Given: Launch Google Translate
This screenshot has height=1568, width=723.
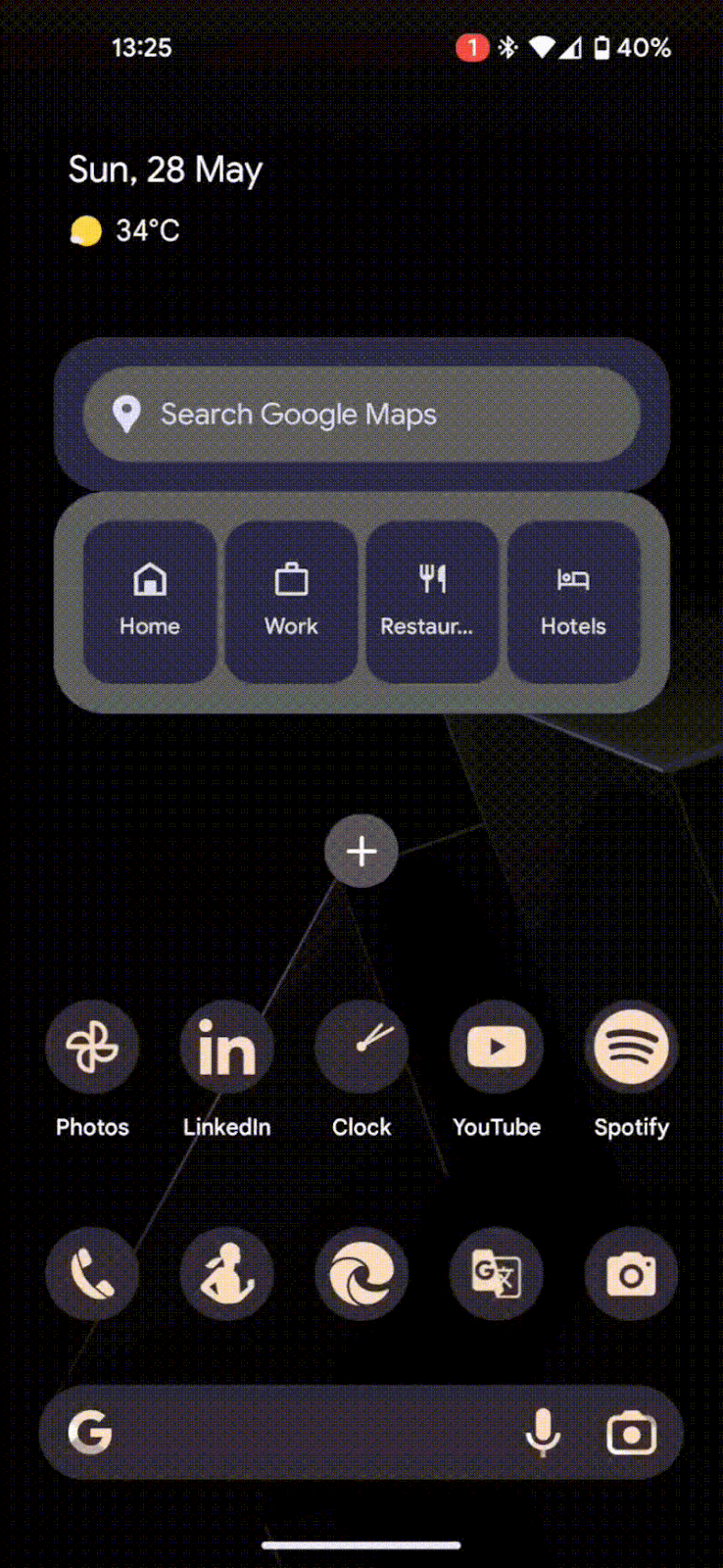Looking at the screenshot, I should pyautogui.click(x=496, y=1274).
